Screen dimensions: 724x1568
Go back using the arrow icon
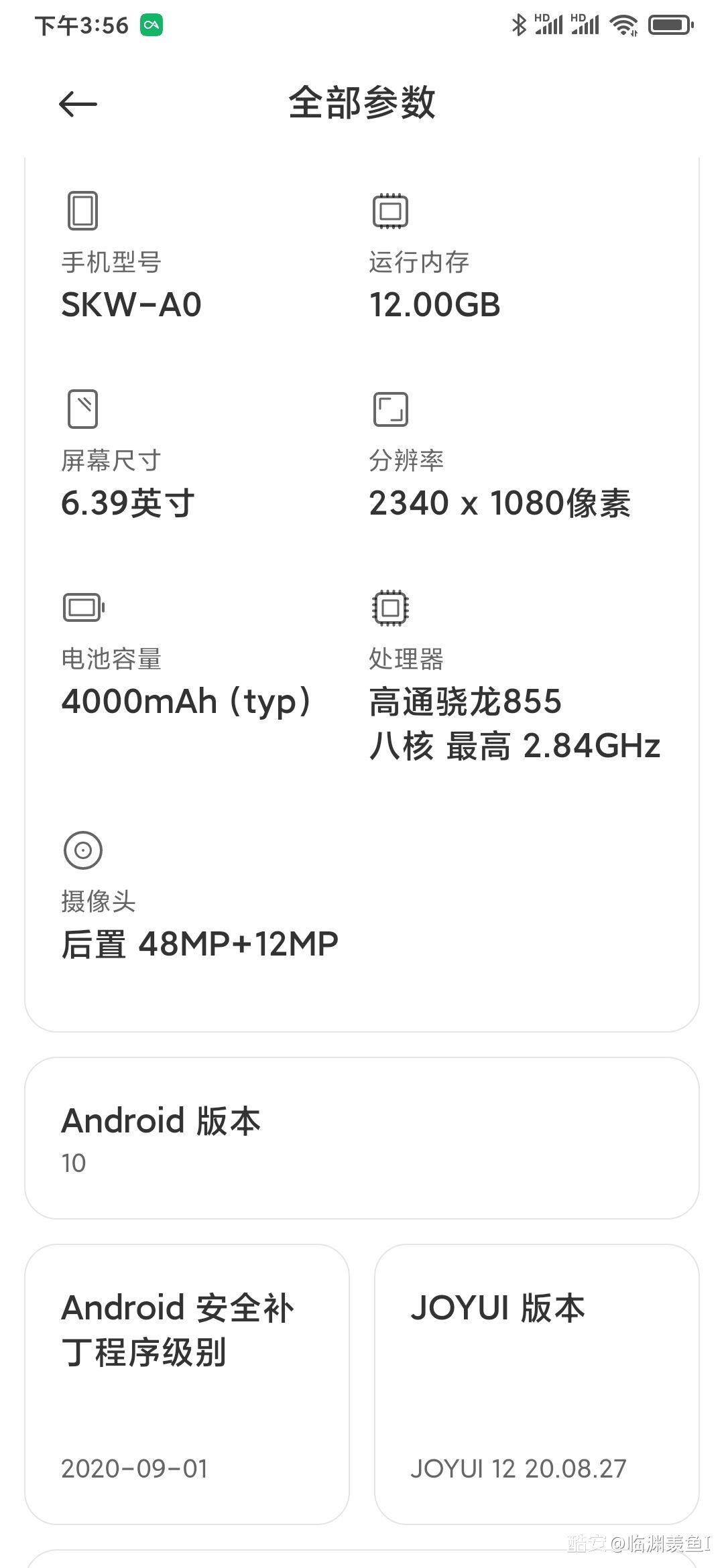tap(78, 105)
